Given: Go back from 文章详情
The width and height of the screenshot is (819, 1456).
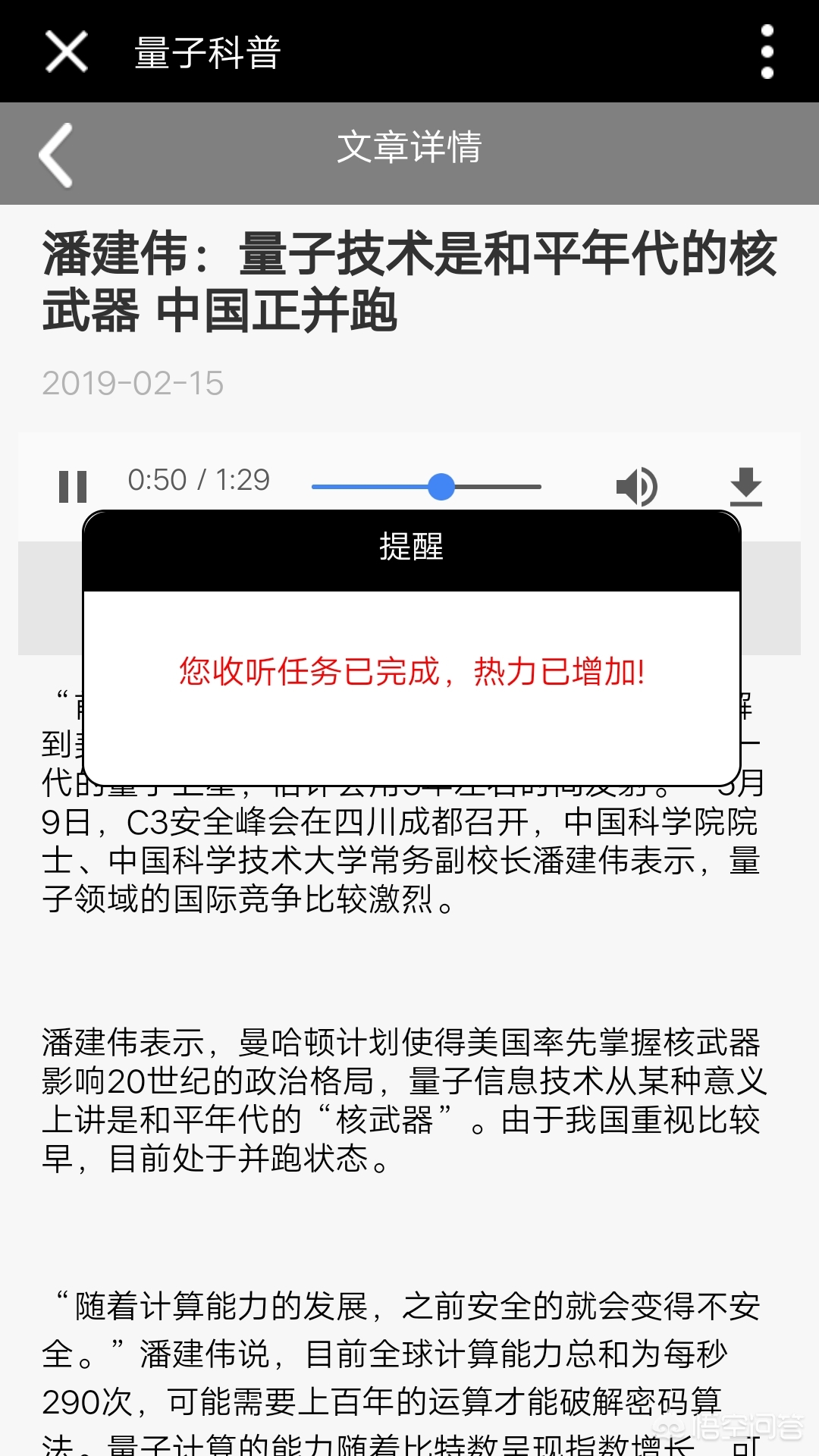Looking at the screenshot, I should point(57,155).
